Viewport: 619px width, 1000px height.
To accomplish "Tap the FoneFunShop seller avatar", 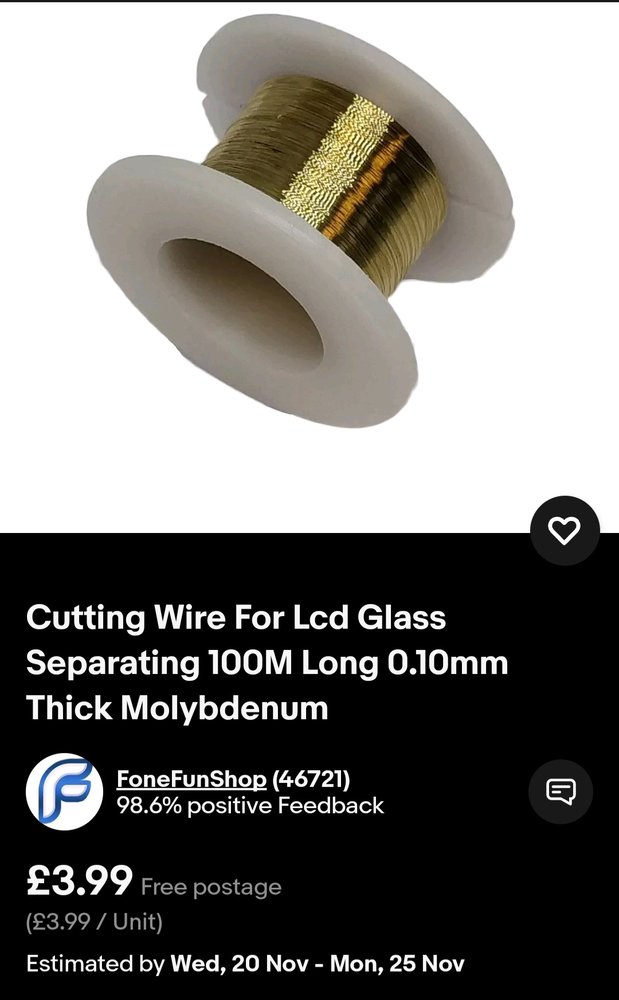I will coord(64,792).
